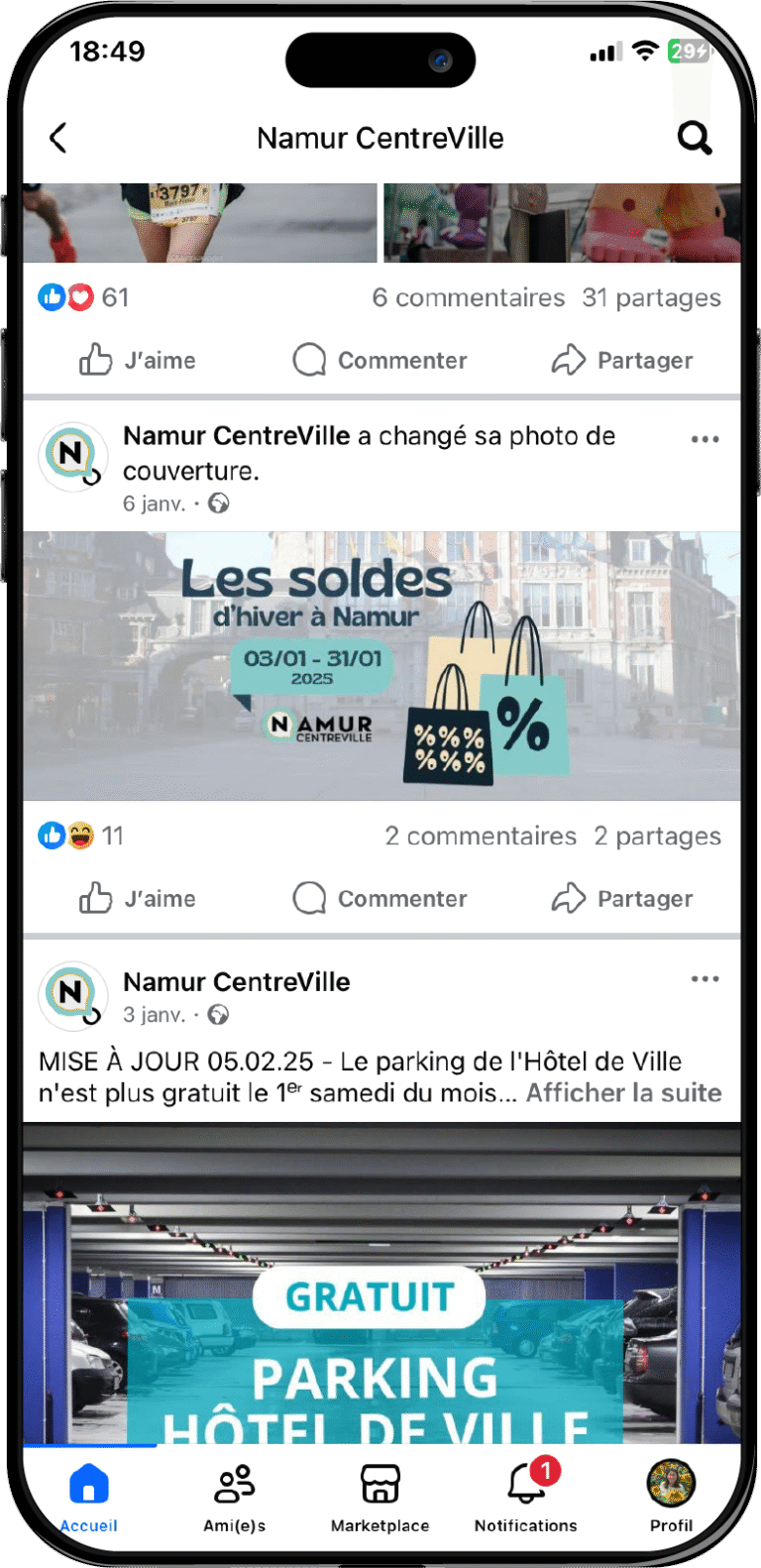Screen dimensions: 761x1568
Task: Open search on the page
Action: tap(694, 138)
